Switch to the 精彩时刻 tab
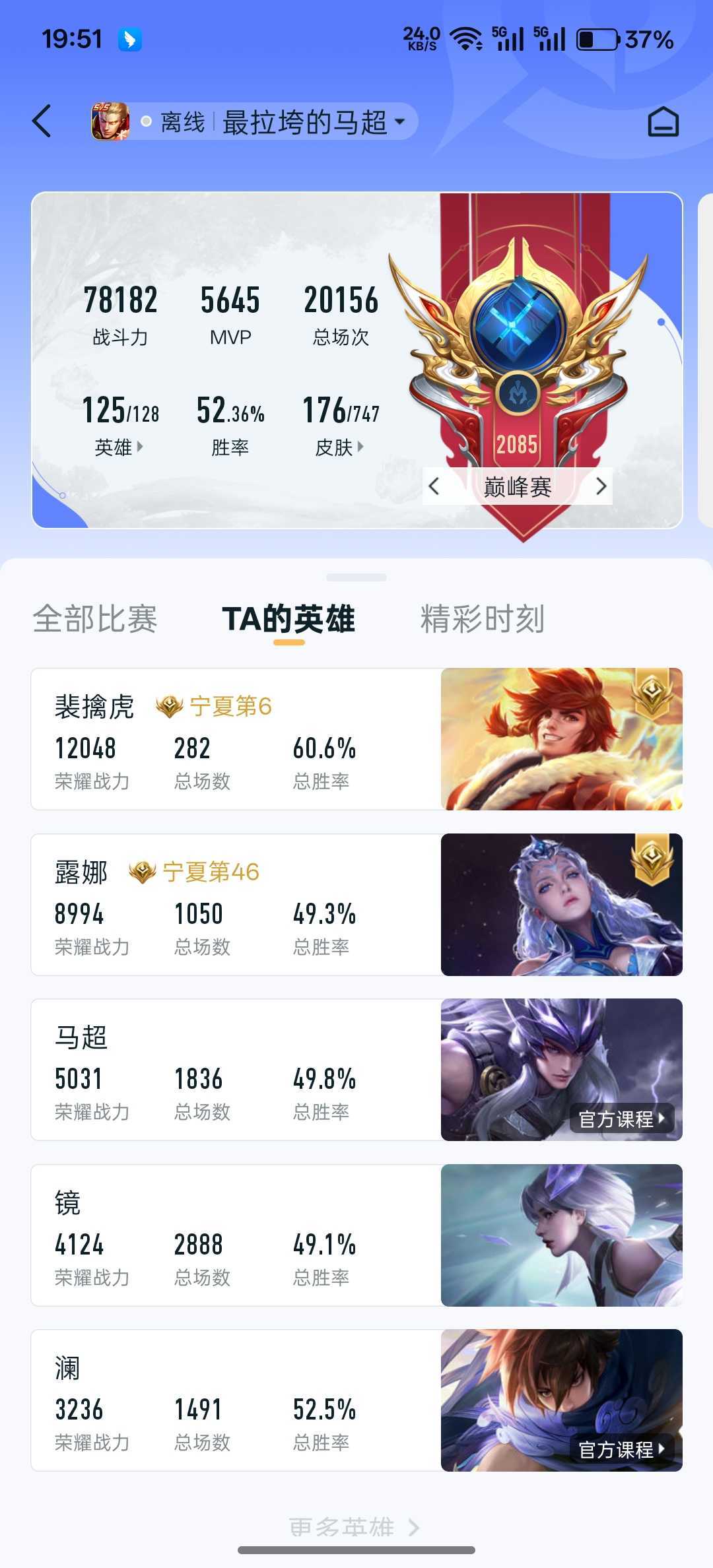Screen dimensions: 713x1568 (483, 618)
